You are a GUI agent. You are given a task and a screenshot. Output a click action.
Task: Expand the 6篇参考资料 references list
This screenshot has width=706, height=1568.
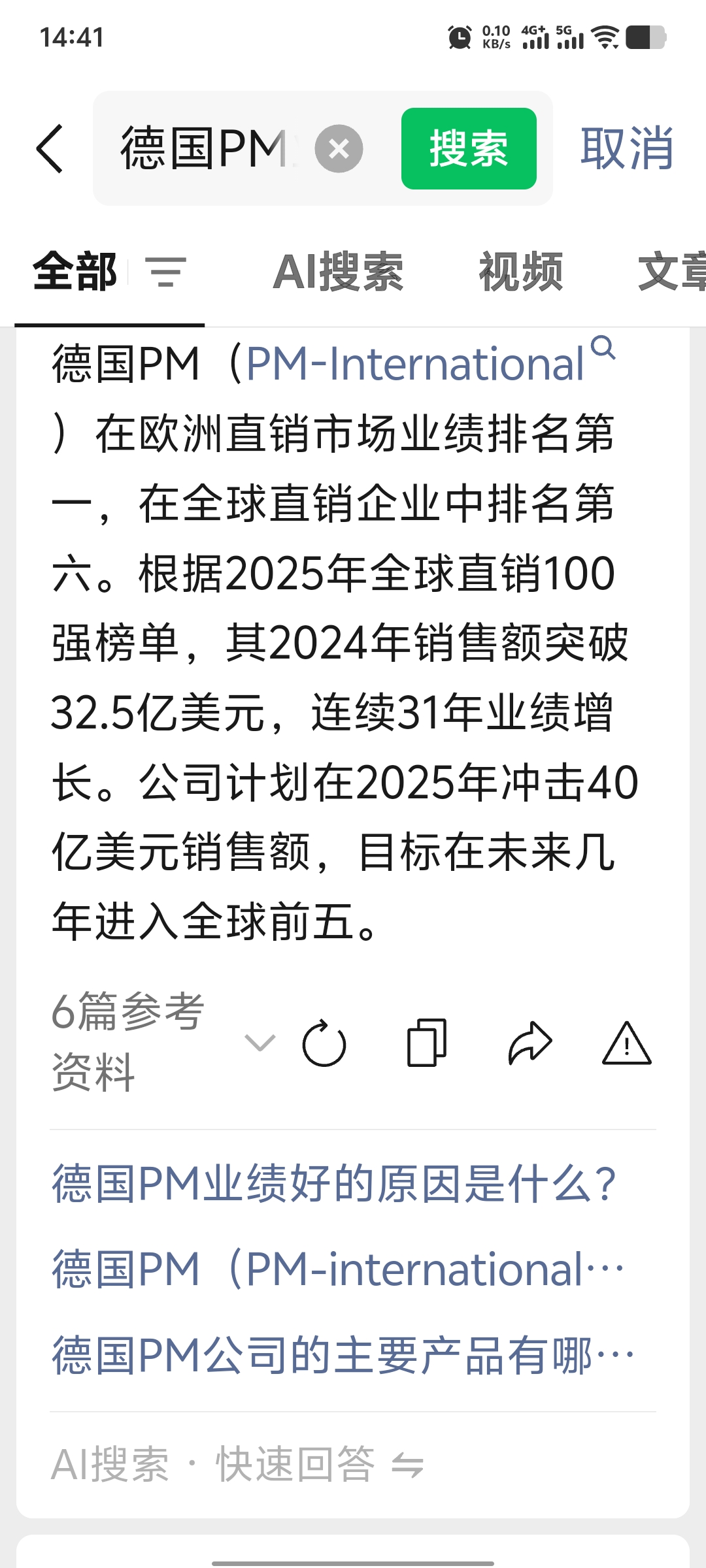click(163, 1042)
